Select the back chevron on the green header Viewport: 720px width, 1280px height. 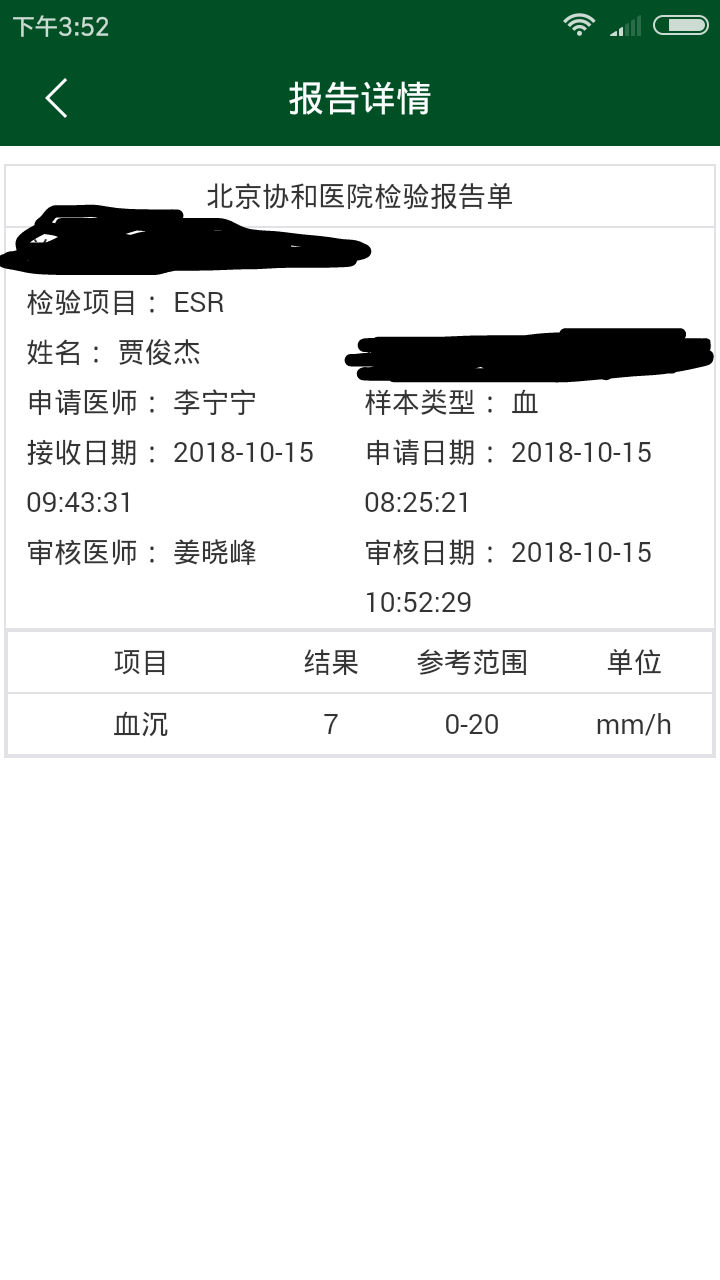(x=55, y=98)
